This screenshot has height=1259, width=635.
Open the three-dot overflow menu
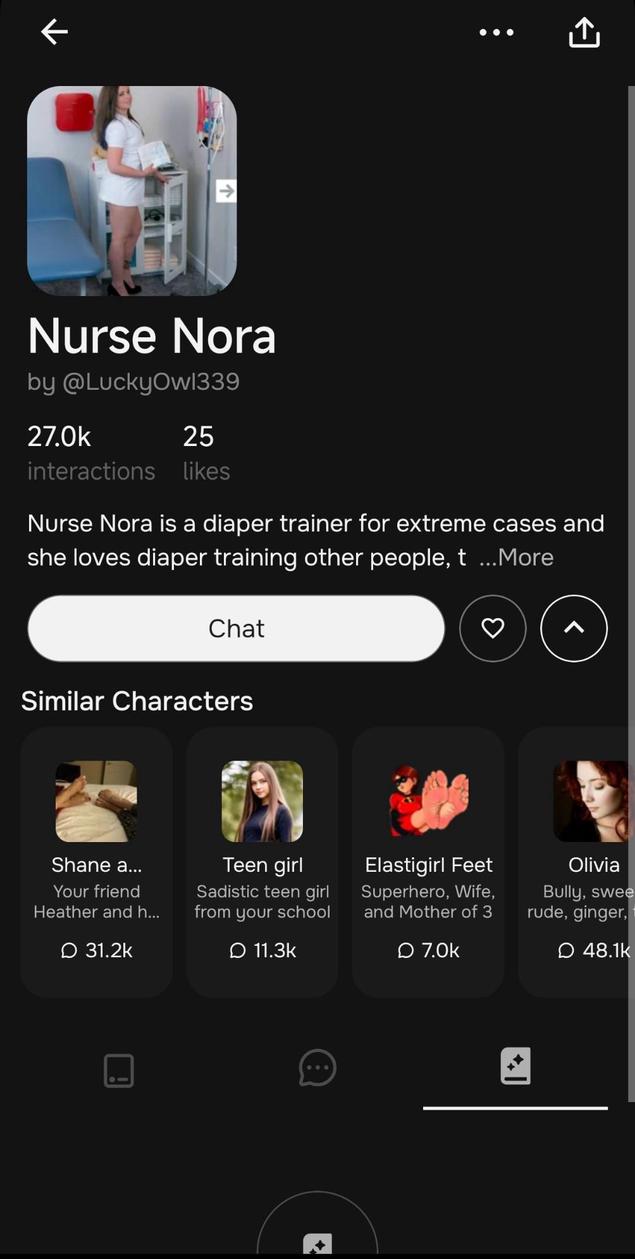(496, 32)
